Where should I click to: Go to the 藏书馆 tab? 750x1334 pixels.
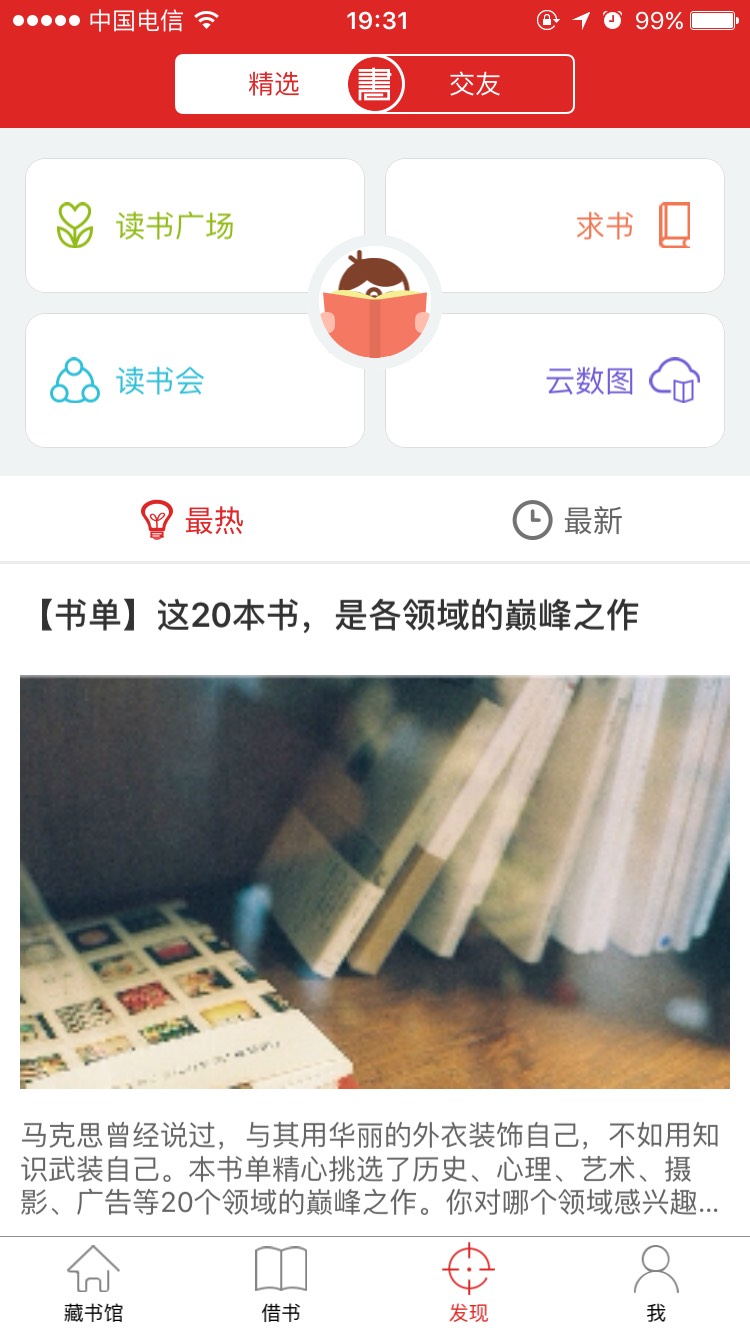coord(93,1285)
